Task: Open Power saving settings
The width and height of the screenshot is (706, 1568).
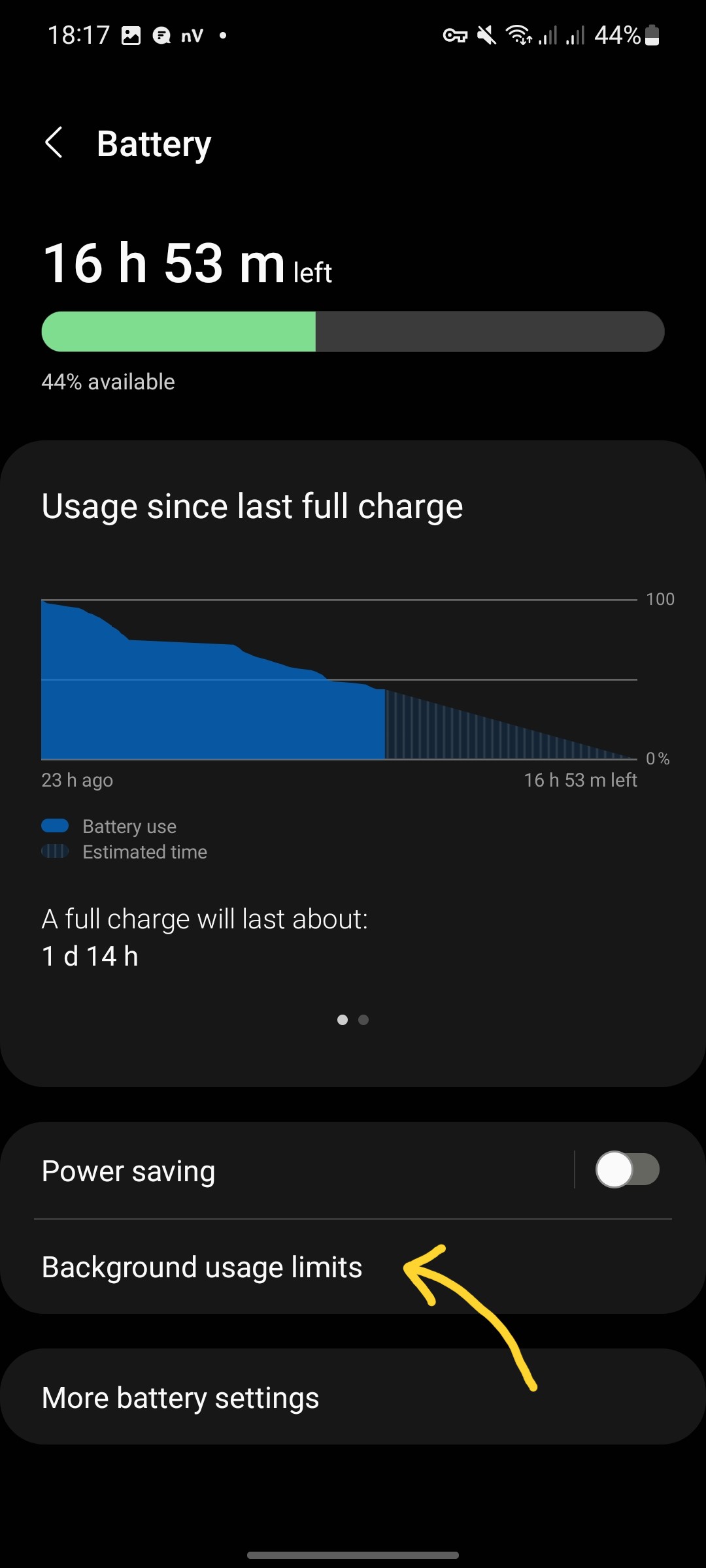Action: tap(261, 1171)
